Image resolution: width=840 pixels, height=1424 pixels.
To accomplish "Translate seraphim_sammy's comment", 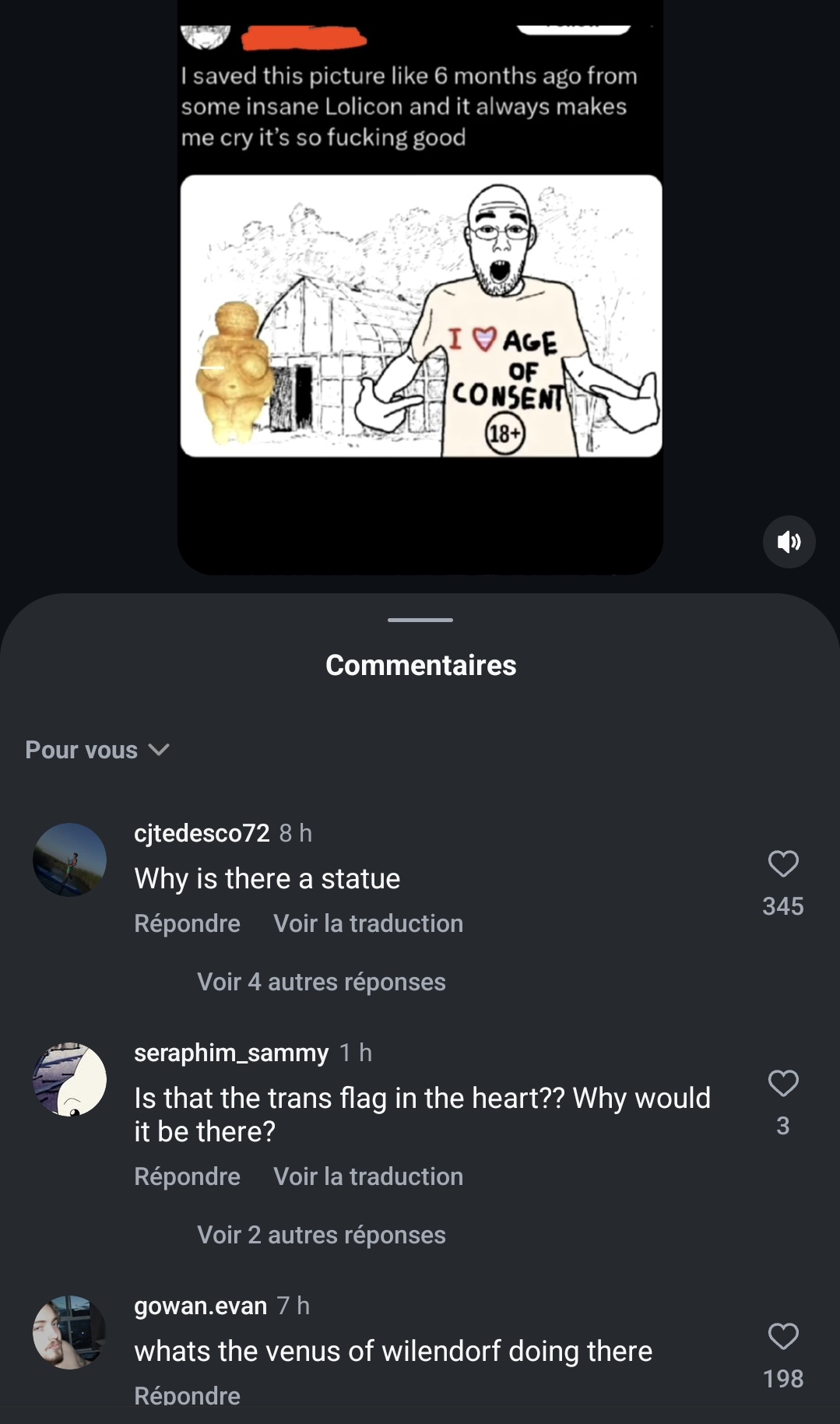I will 368,1176.
